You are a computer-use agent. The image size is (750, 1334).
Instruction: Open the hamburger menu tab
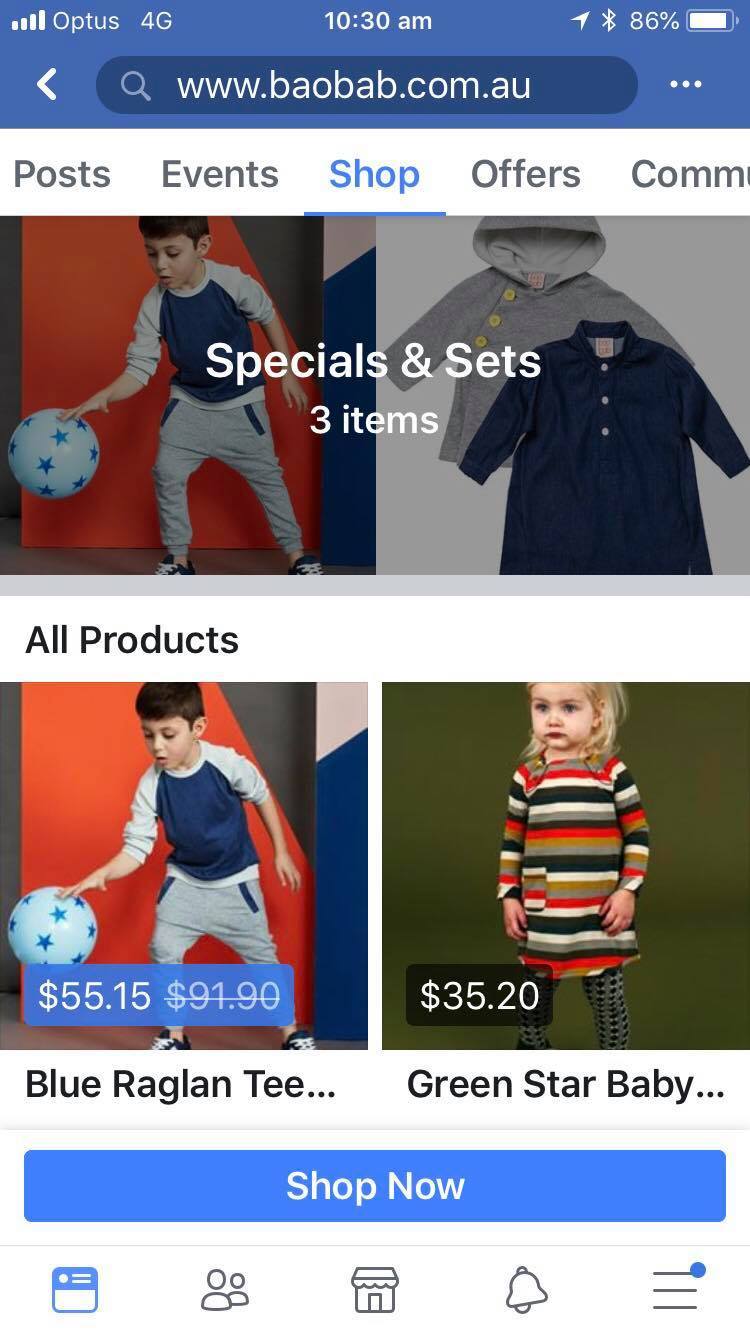(x=676, y=1289)
